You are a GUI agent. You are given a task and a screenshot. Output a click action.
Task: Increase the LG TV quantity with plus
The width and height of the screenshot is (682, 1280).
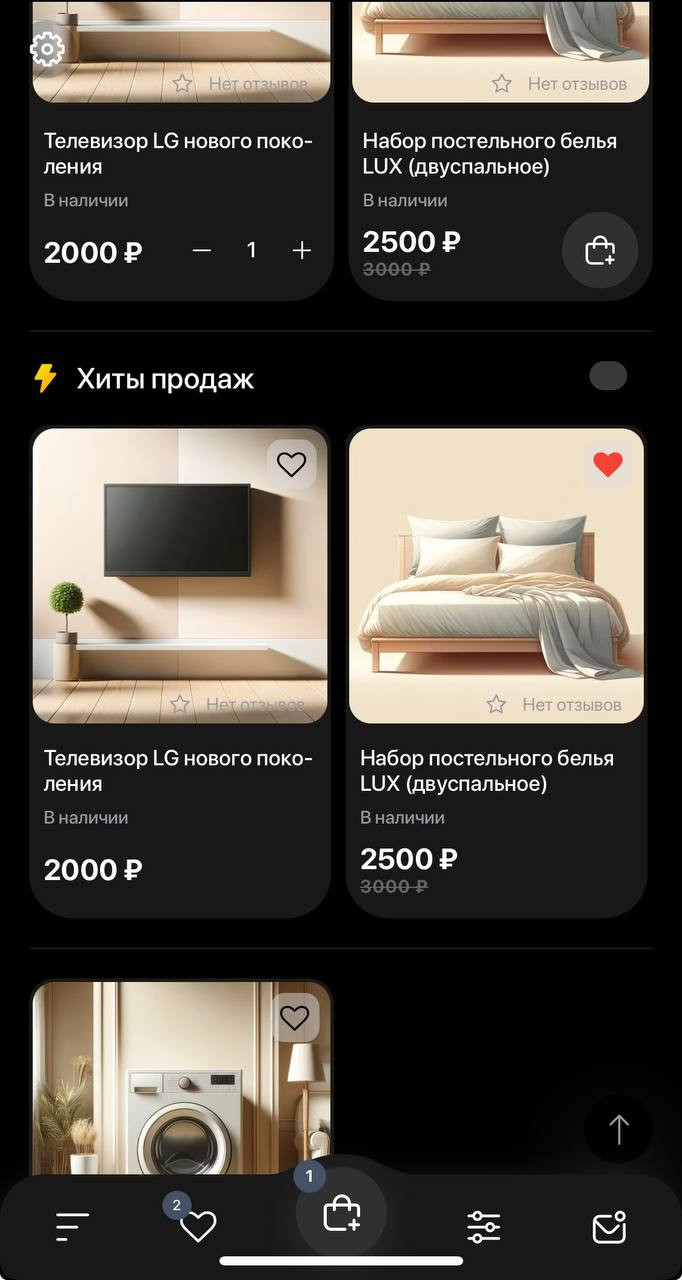(x=302, y=251)
